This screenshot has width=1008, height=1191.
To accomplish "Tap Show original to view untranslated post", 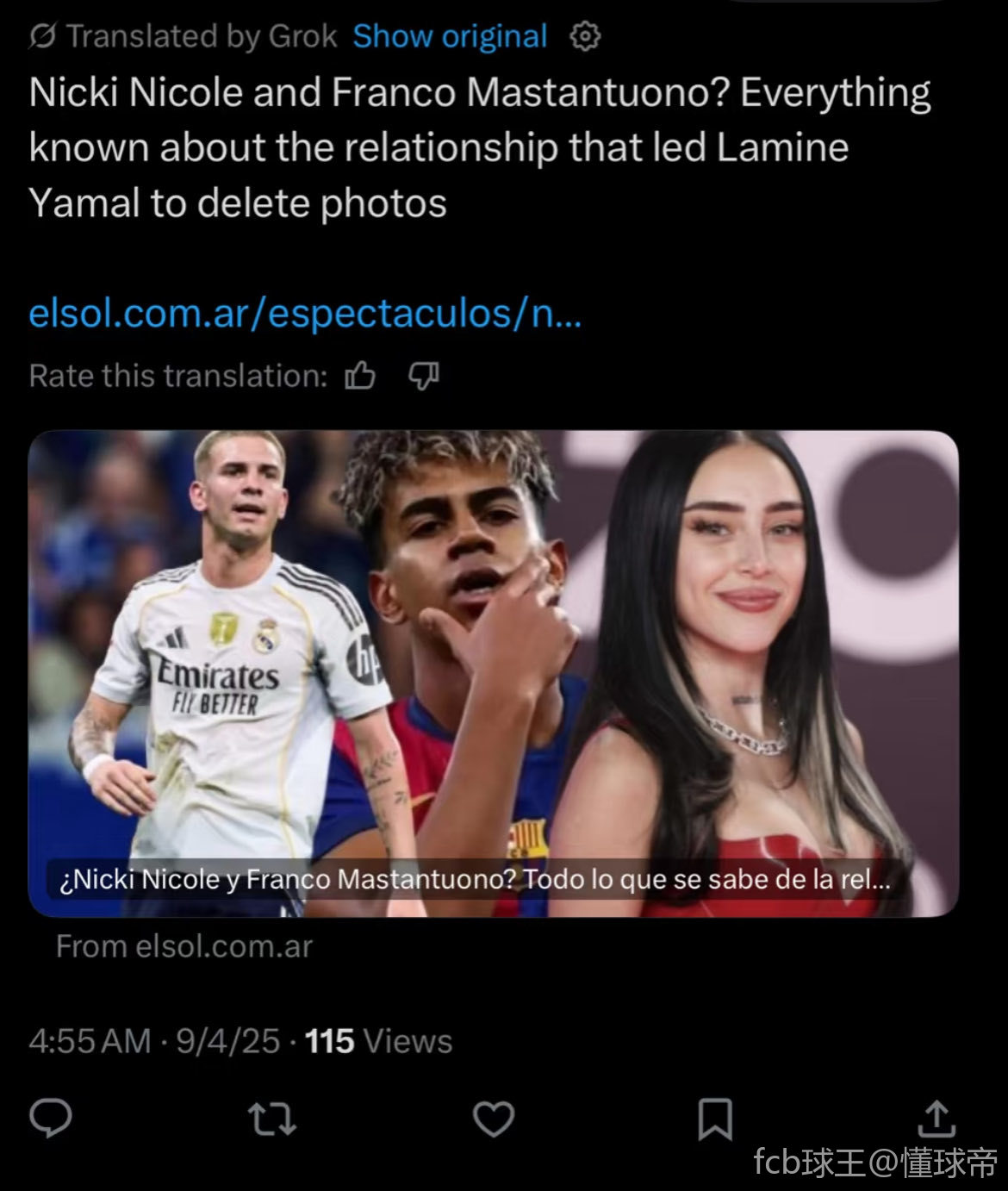I will tap(450, 36).
